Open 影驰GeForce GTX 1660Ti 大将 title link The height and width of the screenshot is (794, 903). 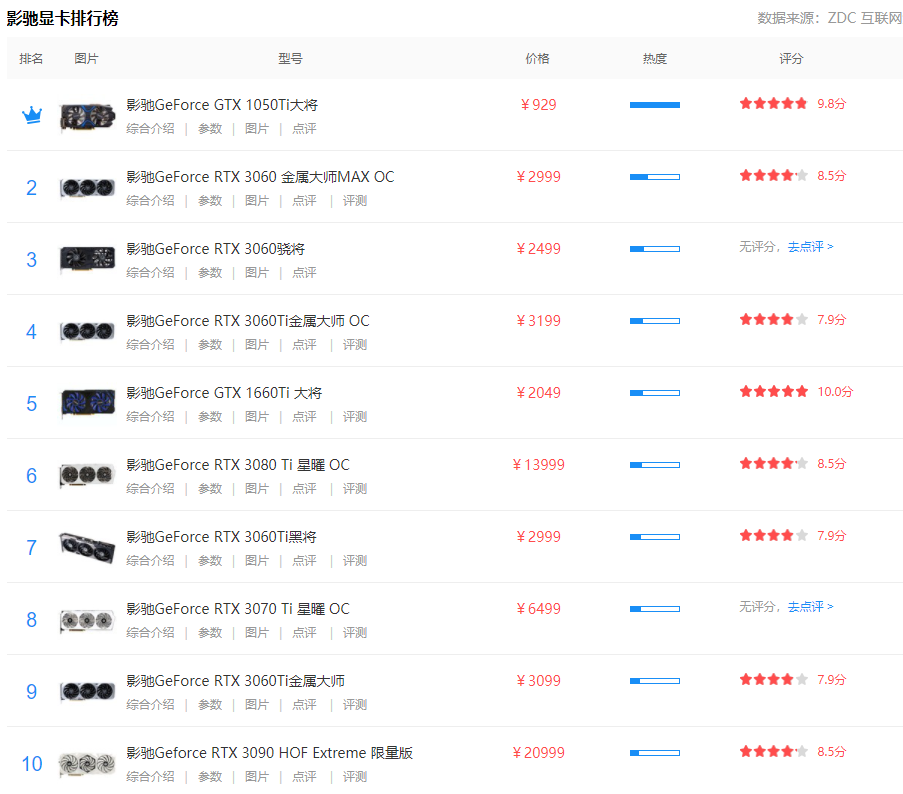coord(224,393)
